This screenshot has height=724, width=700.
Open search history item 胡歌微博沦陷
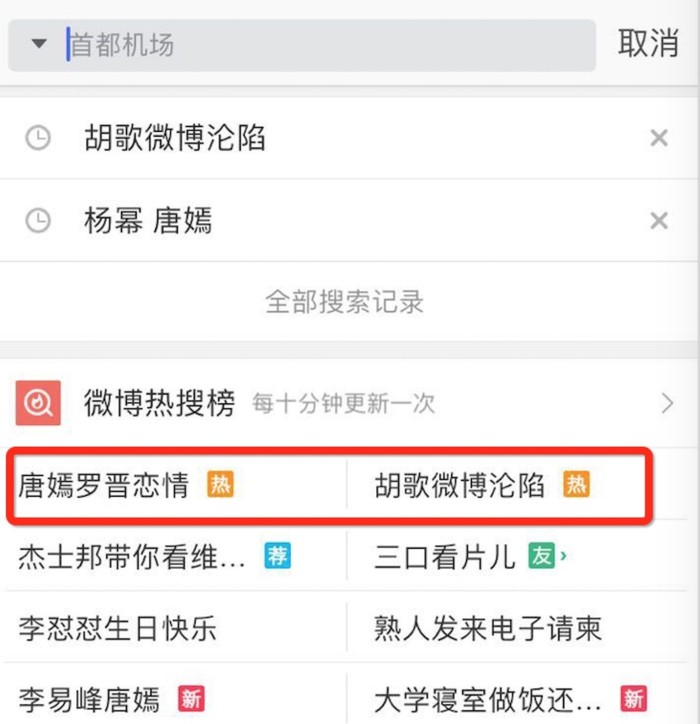coord(175,138)
